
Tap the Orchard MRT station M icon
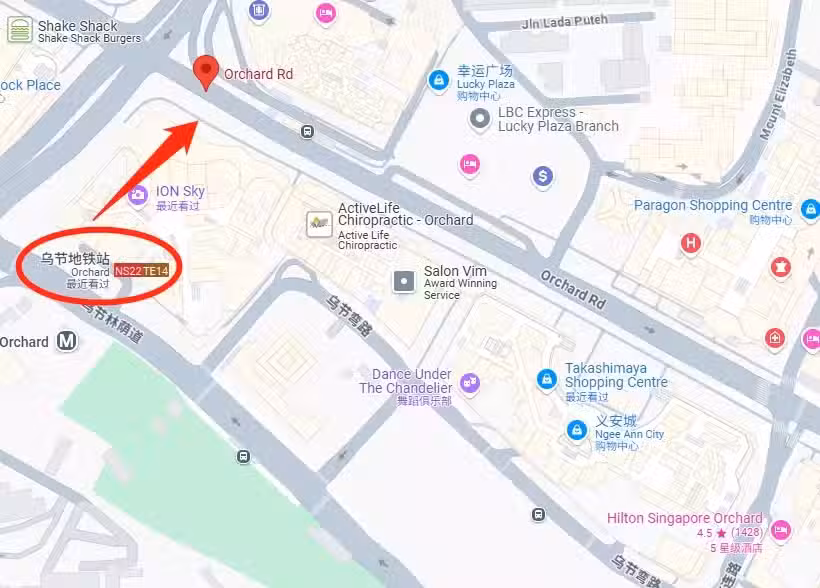(x=67, y=341)
